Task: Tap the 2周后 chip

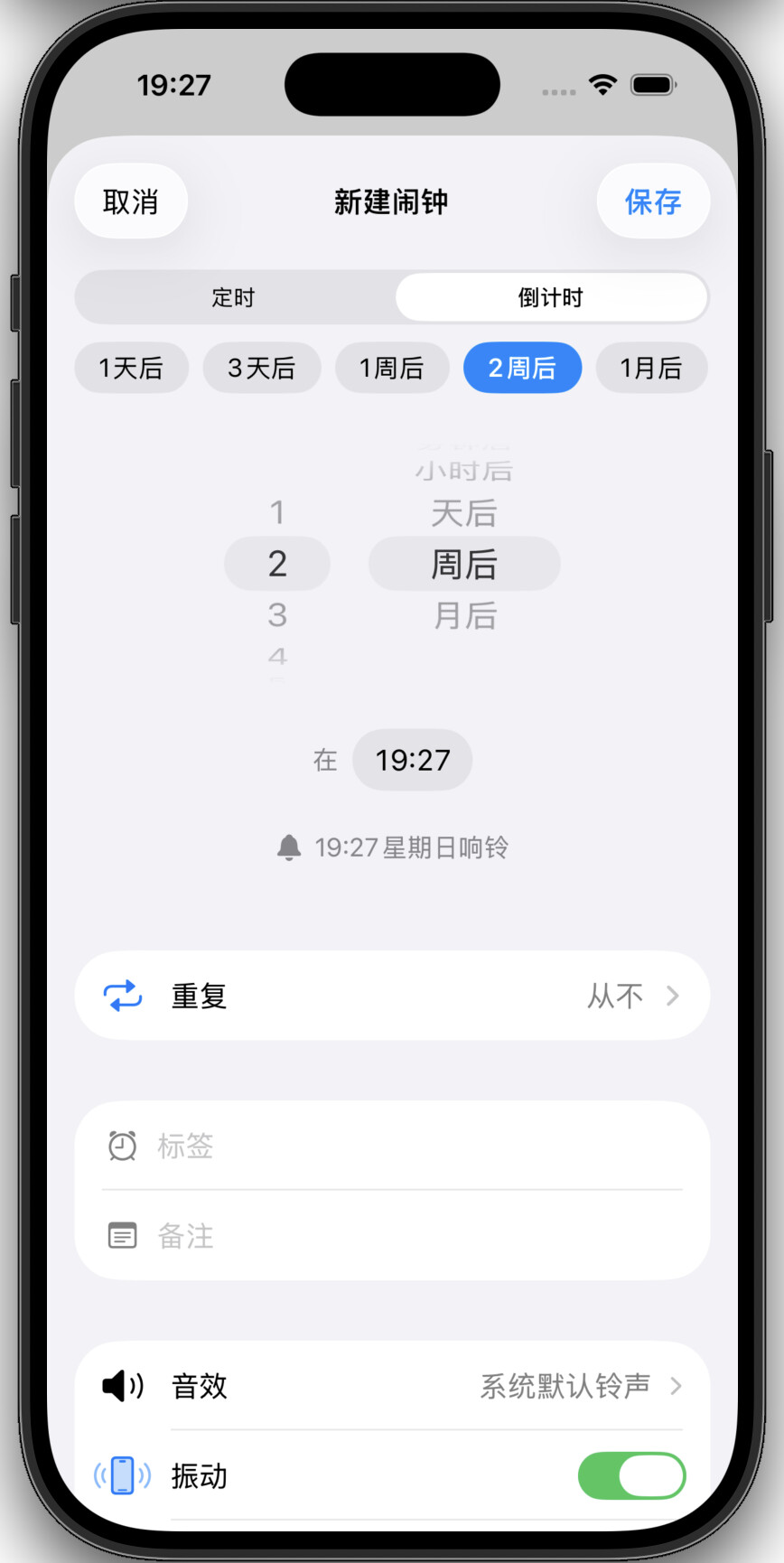Action: click(522, 368)
